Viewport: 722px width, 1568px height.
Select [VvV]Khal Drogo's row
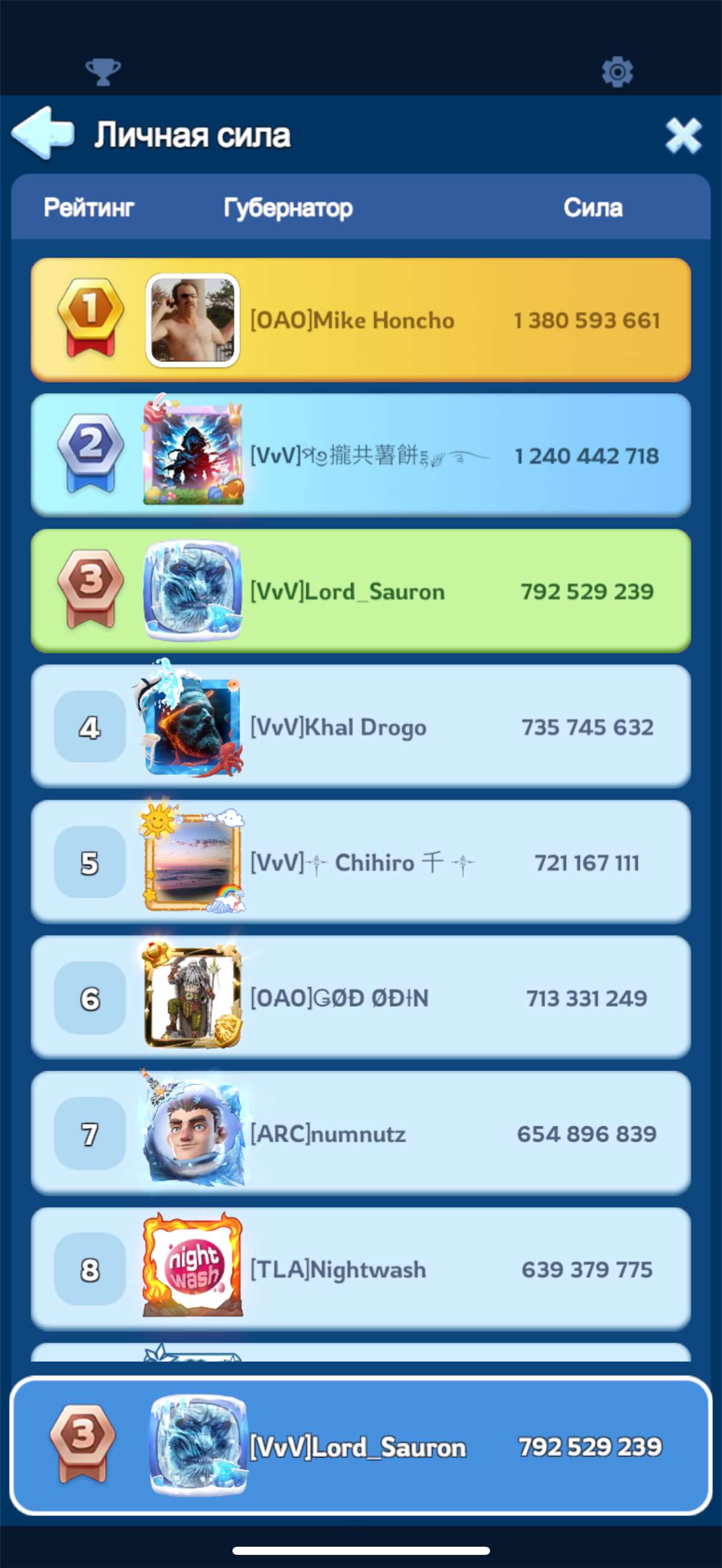[x=360, y=727]
